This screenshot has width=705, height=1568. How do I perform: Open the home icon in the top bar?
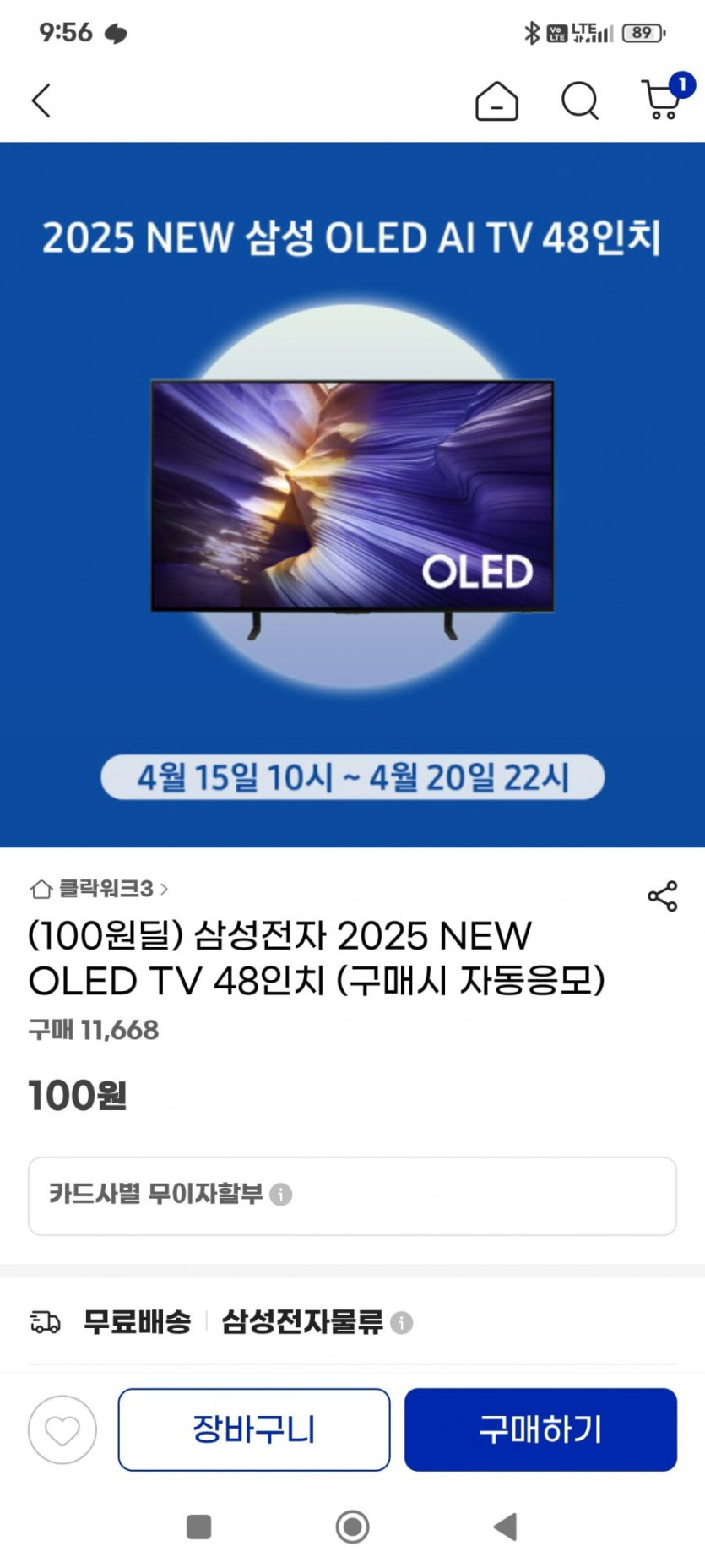click(496, 101)
